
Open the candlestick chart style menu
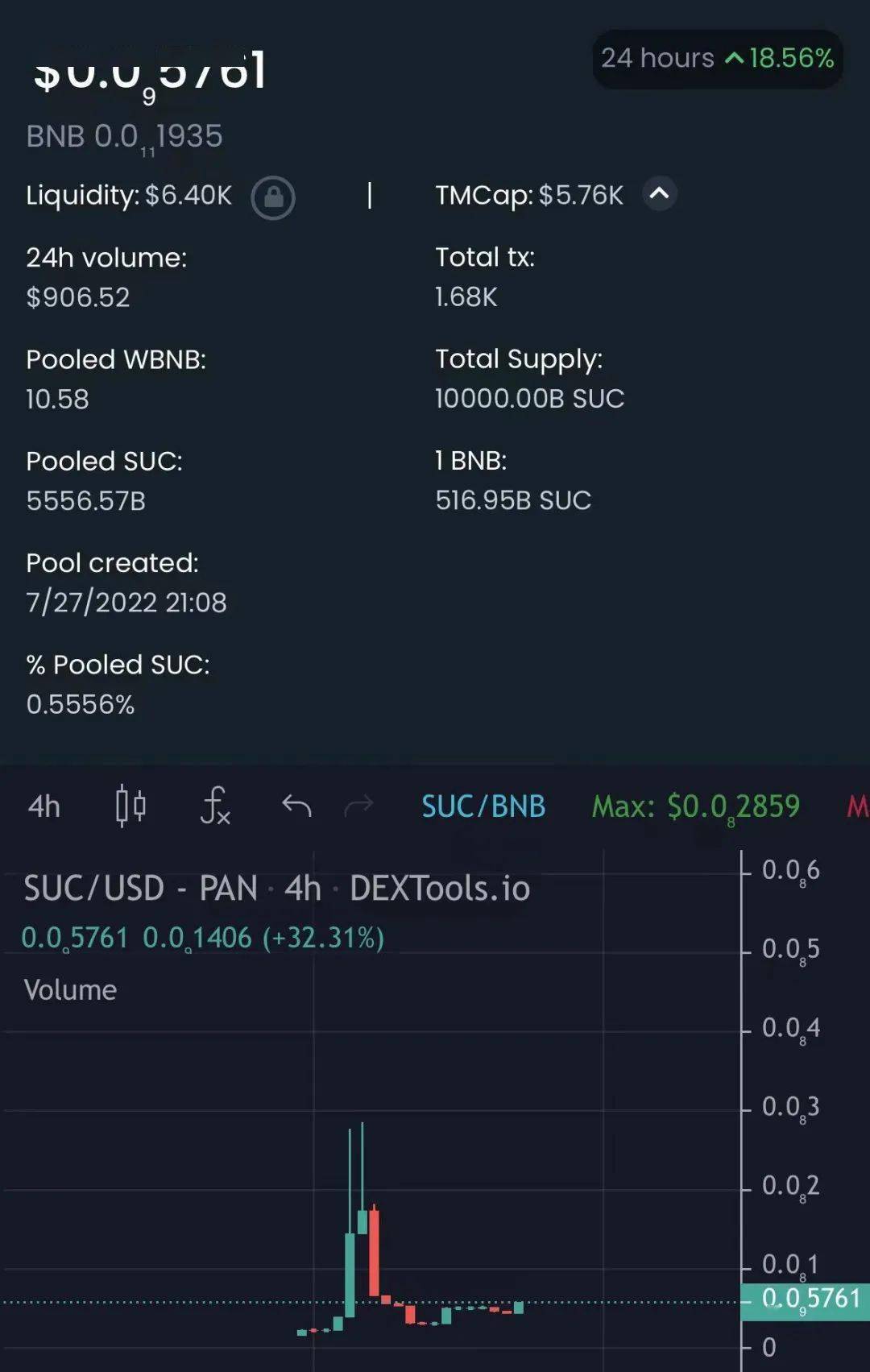point(130,806)
